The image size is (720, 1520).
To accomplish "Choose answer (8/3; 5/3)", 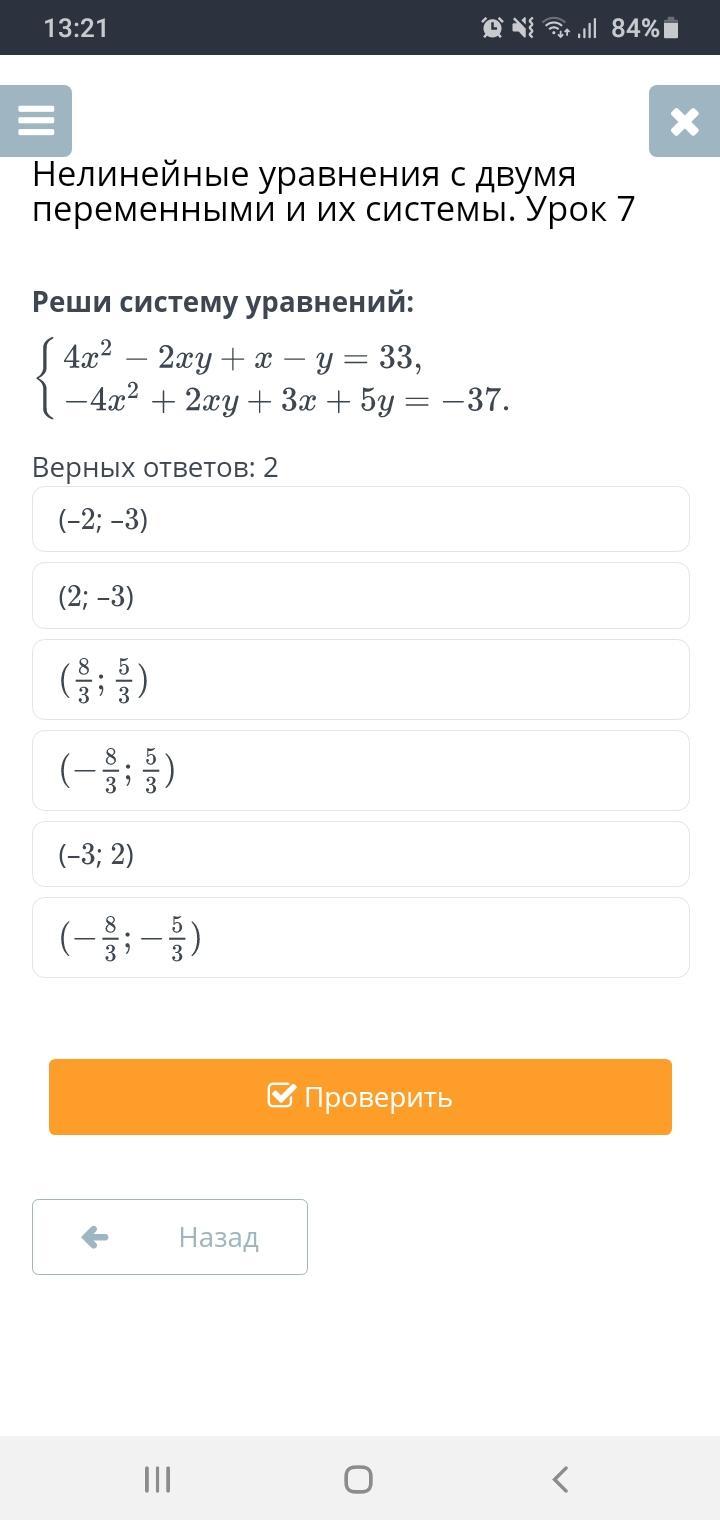I will pos(360,680).
